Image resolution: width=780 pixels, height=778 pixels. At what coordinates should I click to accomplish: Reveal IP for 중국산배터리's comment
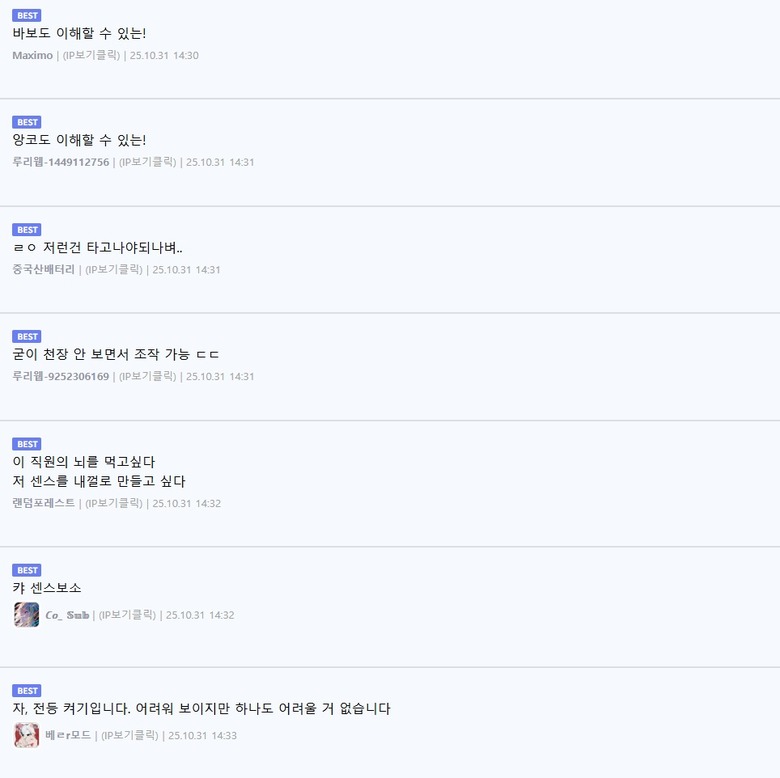113,269
